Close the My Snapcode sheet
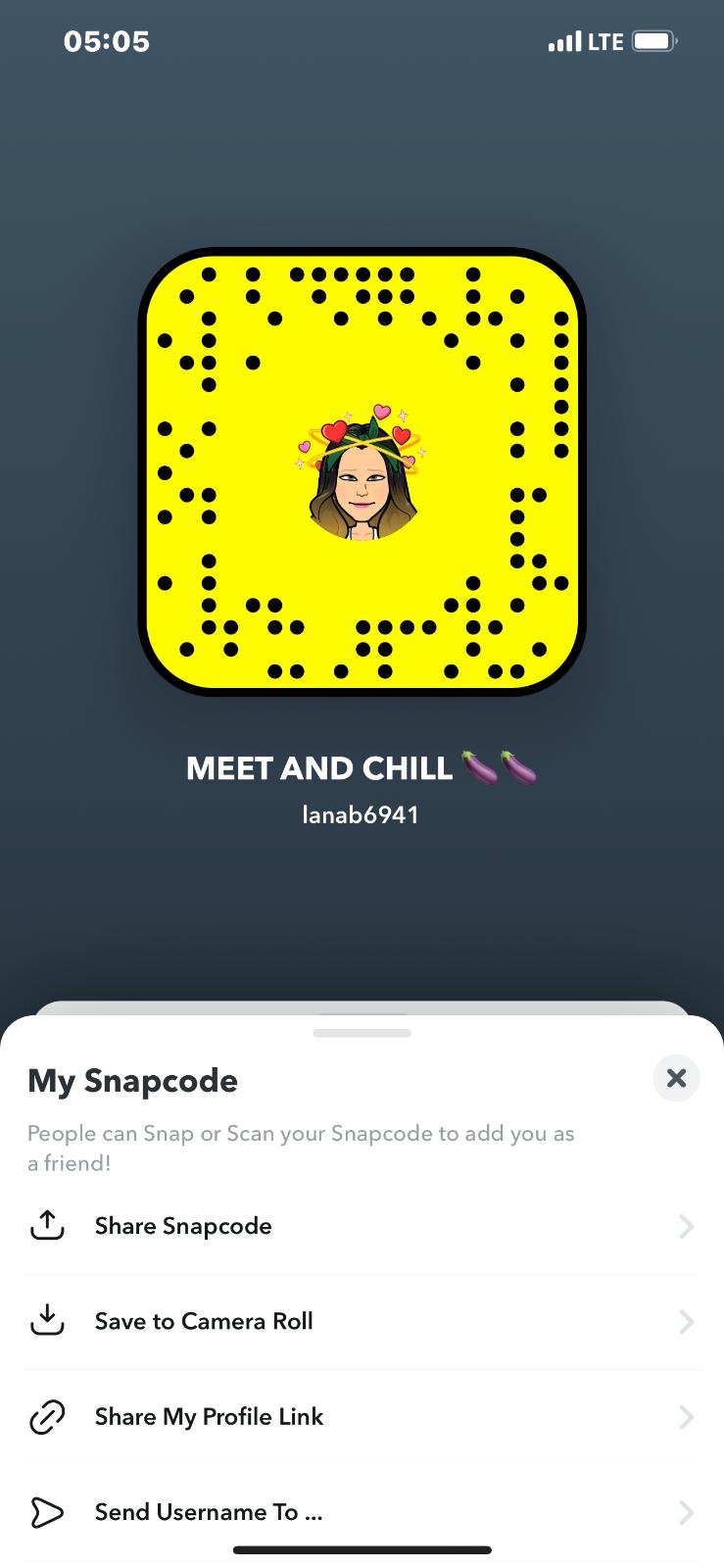Image resolution: width=724 pixels, height=1568 pixels. (x=676, y=1078)
